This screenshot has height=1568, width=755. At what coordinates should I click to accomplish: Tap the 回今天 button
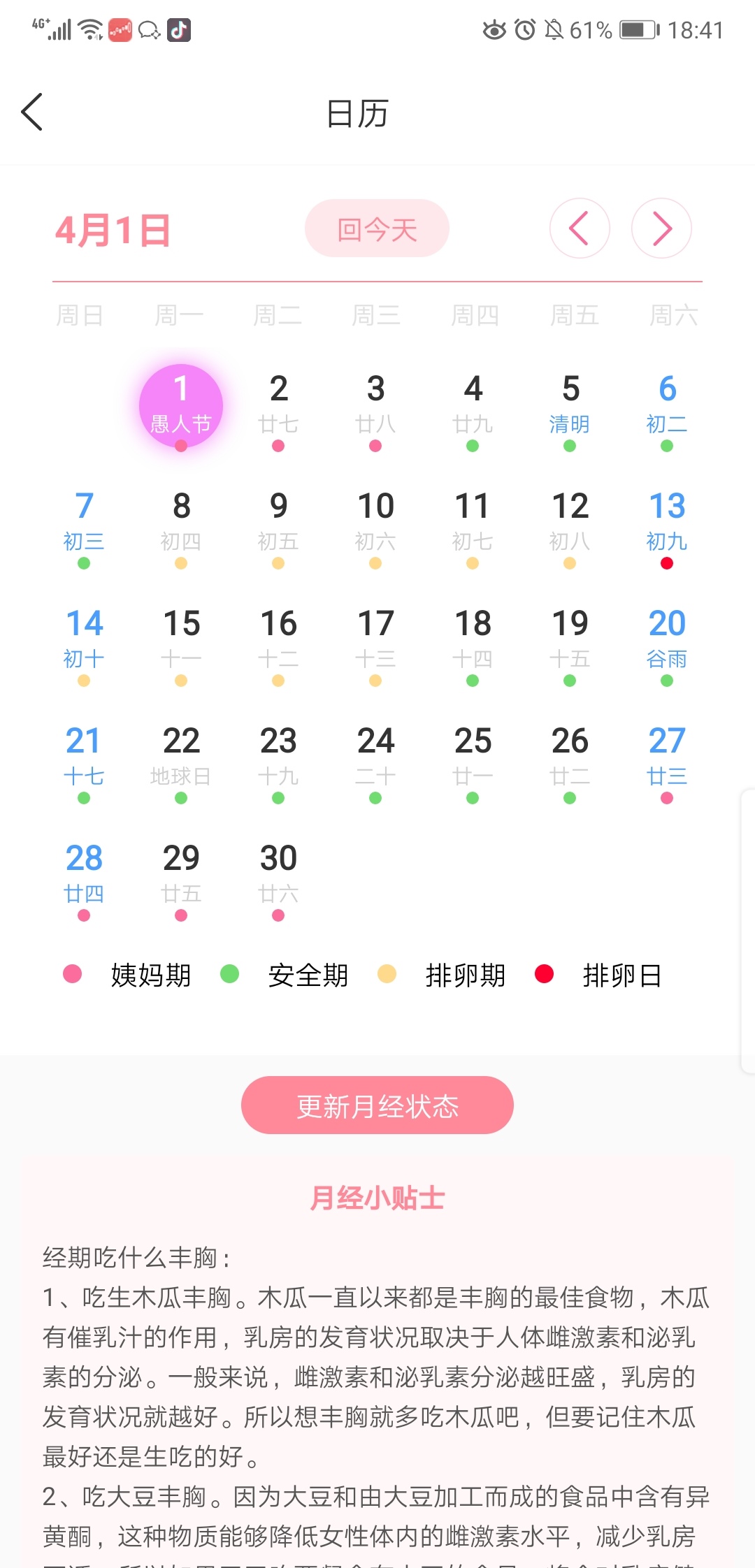[377, 228]
